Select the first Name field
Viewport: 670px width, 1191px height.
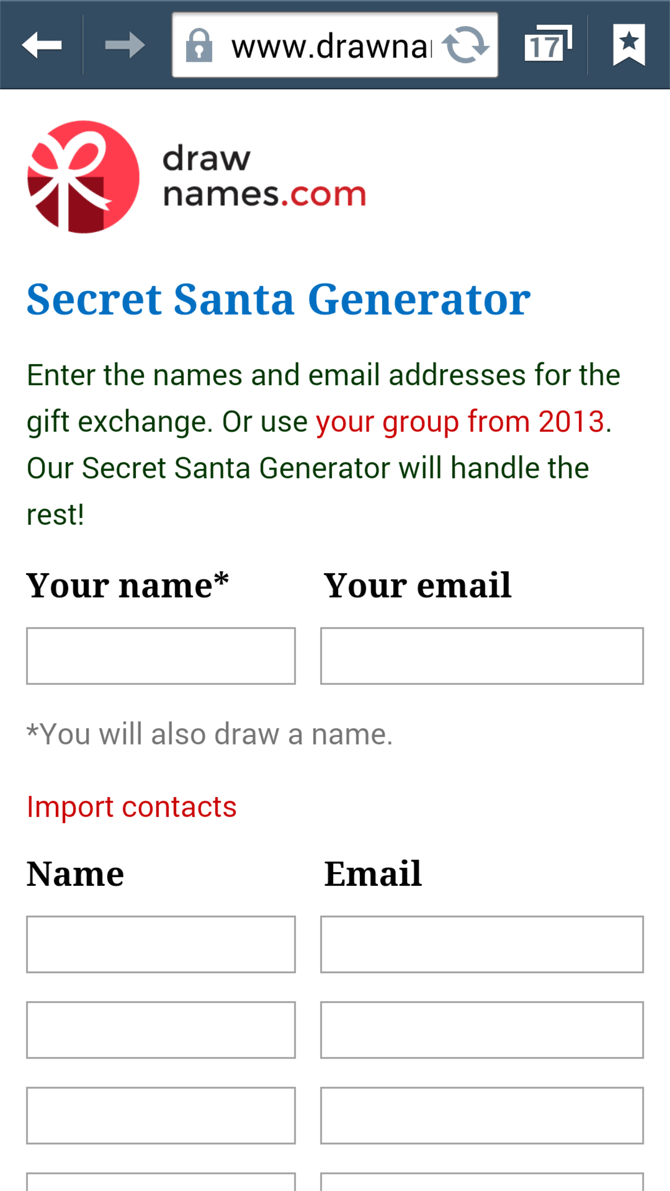161,944
